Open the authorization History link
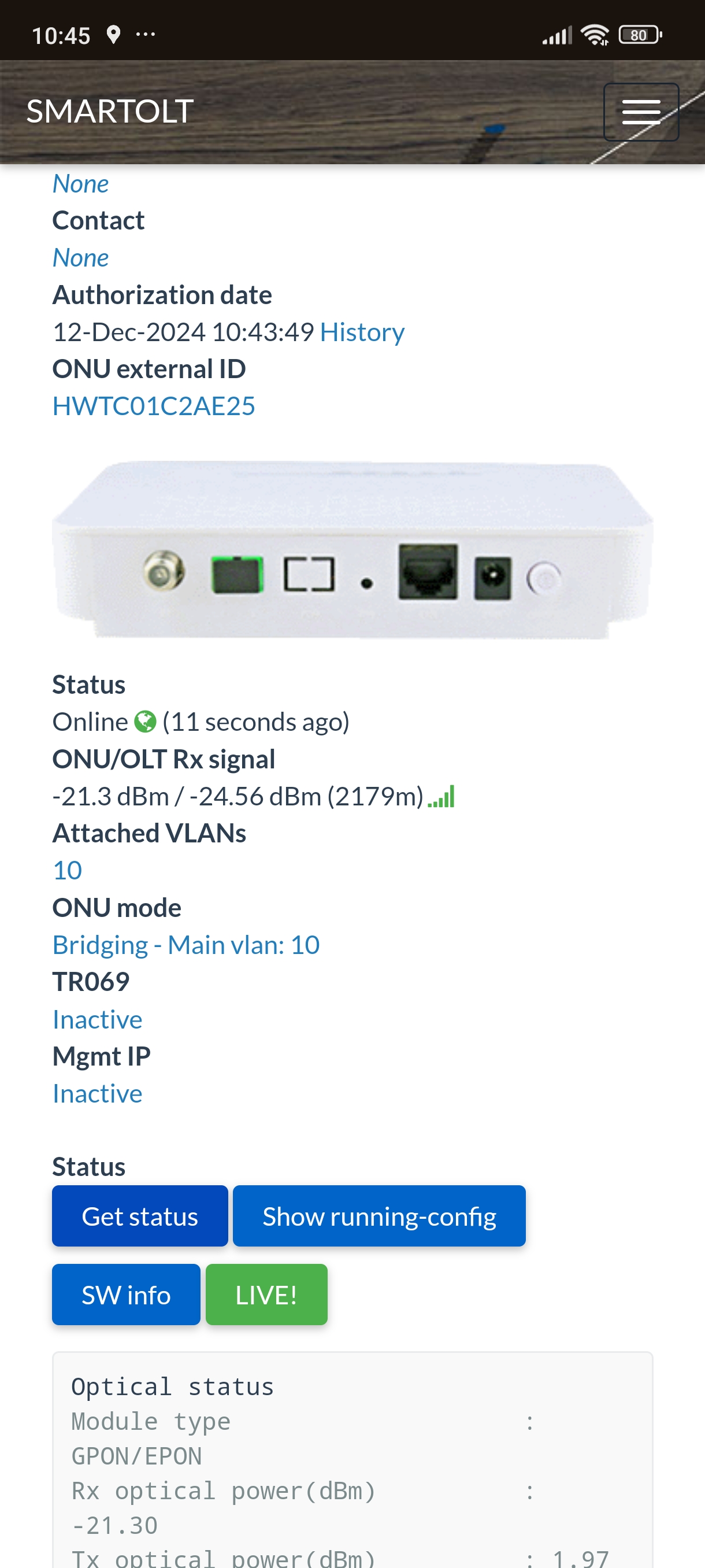Screen dimensions: 705x1568 point(362,332)
